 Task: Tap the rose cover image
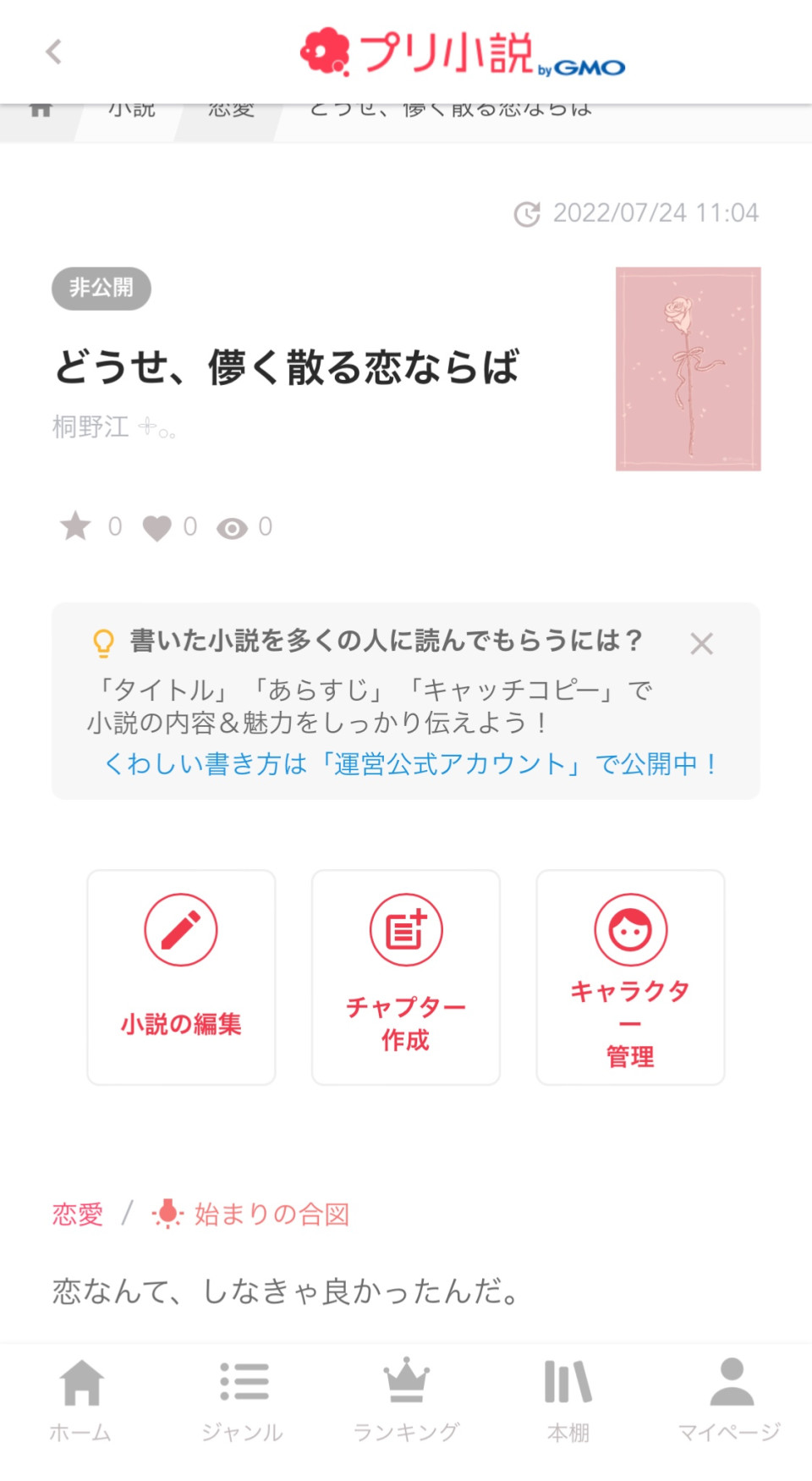coord(689,369)
